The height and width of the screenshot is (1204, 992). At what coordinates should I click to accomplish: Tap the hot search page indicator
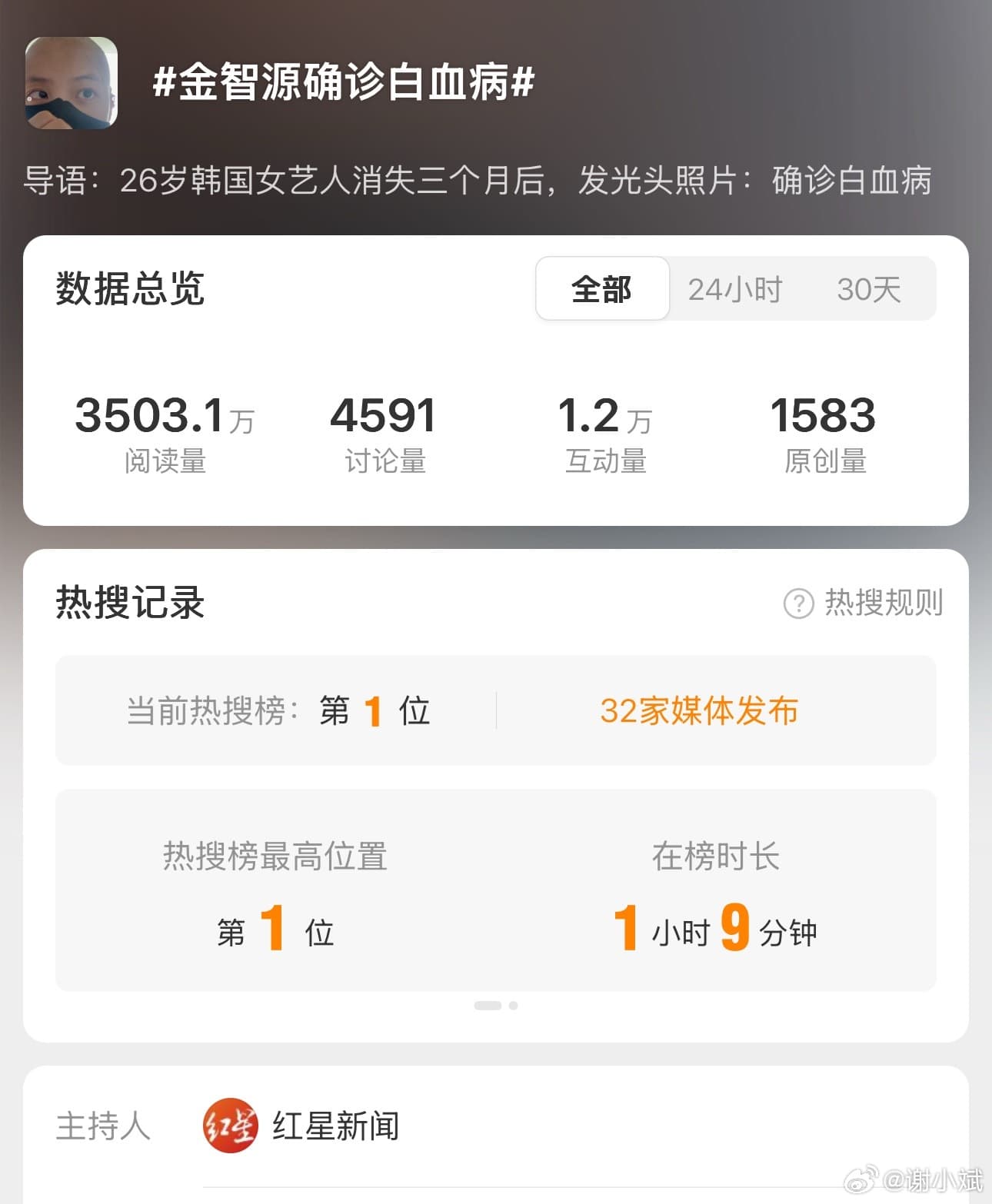496,1006
